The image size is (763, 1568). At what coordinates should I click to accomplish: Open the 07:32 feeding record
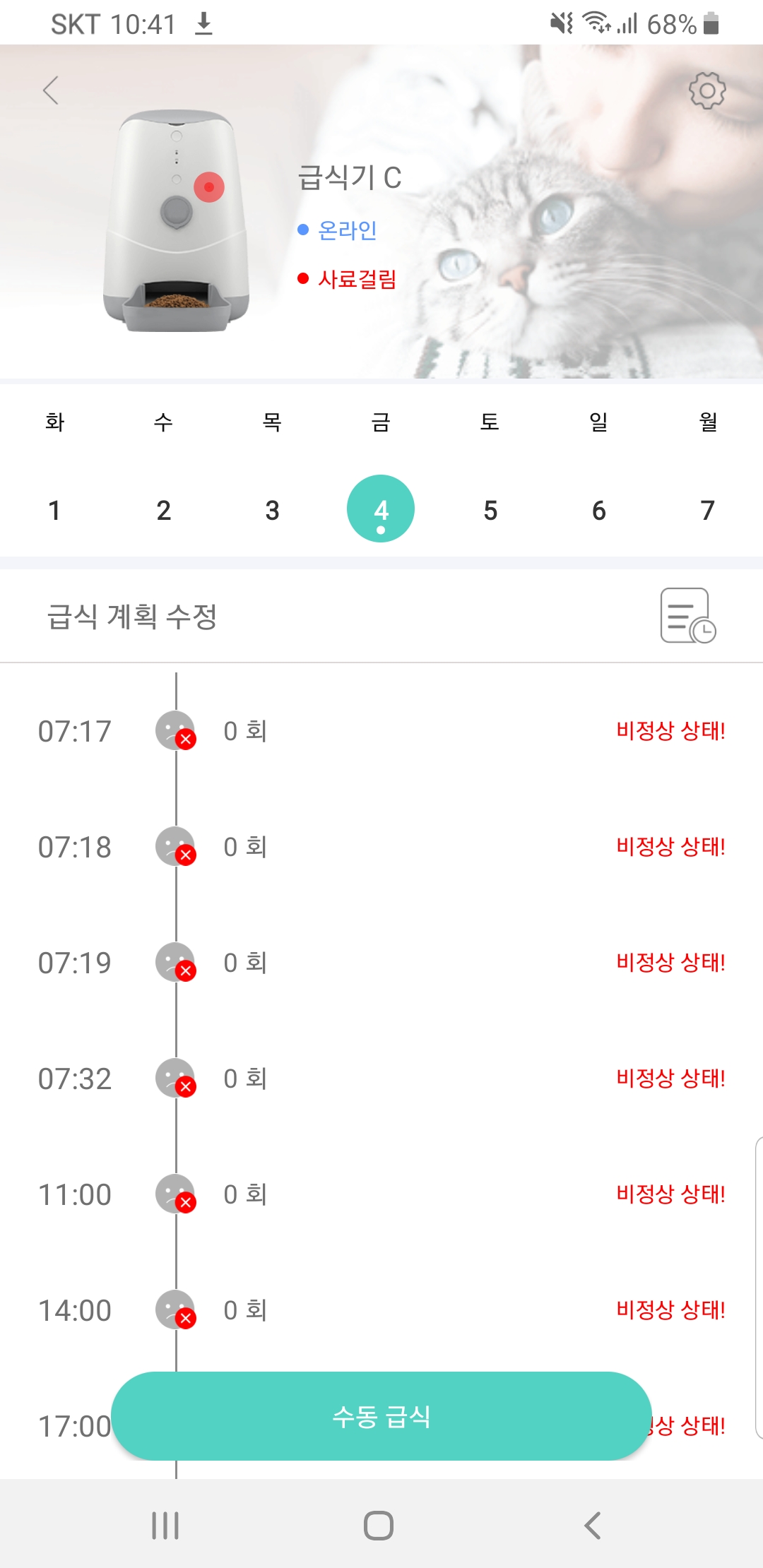point(381,1079)
